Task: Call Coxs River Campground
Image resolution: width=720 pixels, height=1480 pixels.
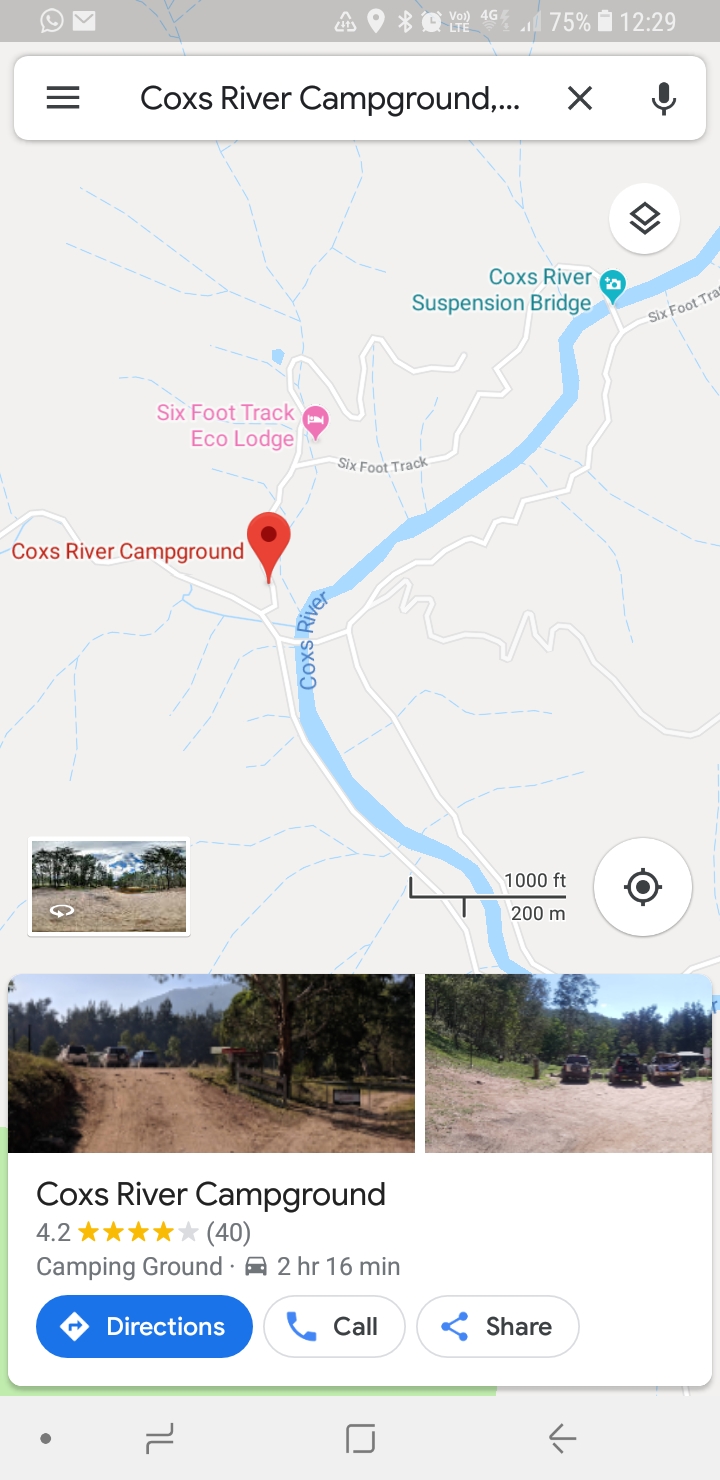Action: coord(334,1326)
